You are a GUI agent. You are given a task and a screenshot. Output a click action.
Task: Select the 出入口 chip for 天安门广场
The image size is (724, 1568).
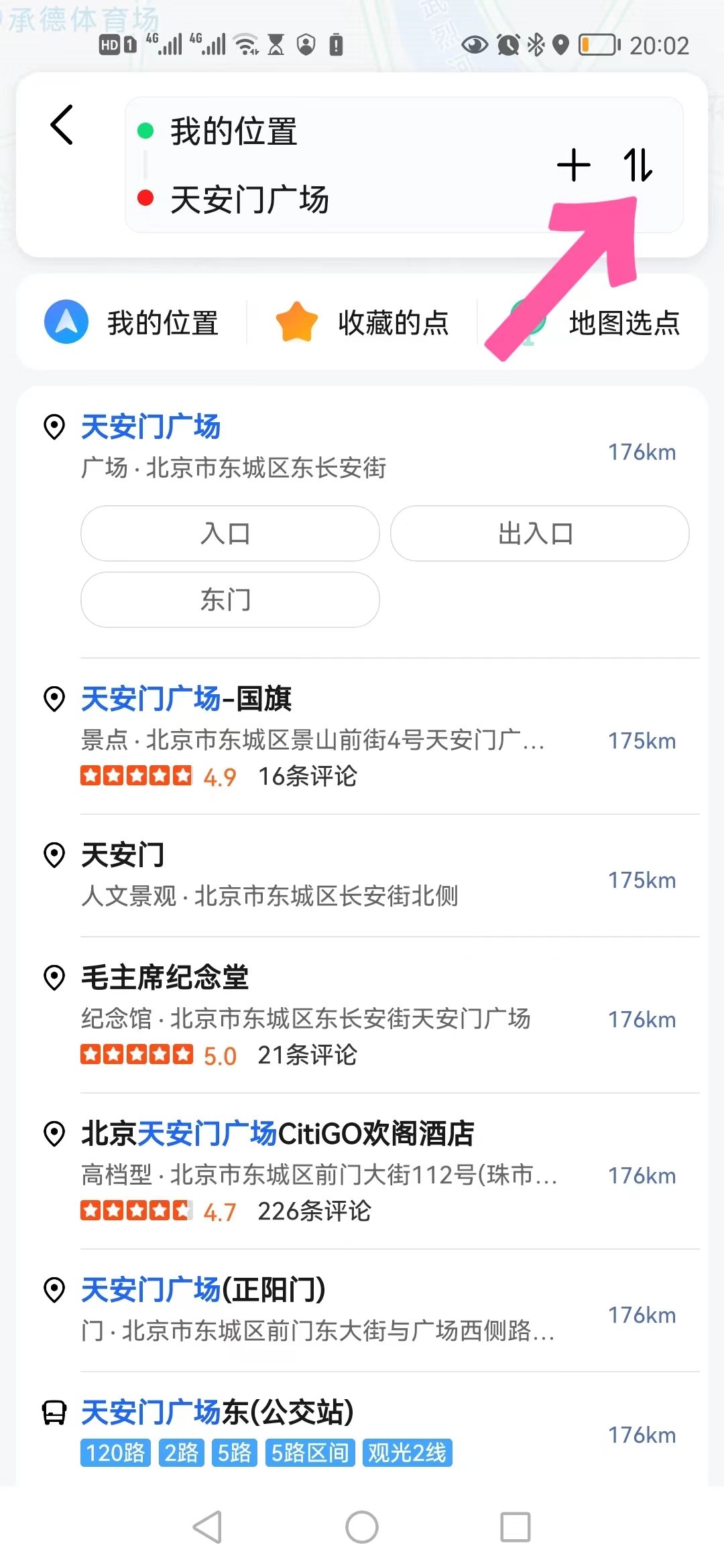[x=539, y=533]
